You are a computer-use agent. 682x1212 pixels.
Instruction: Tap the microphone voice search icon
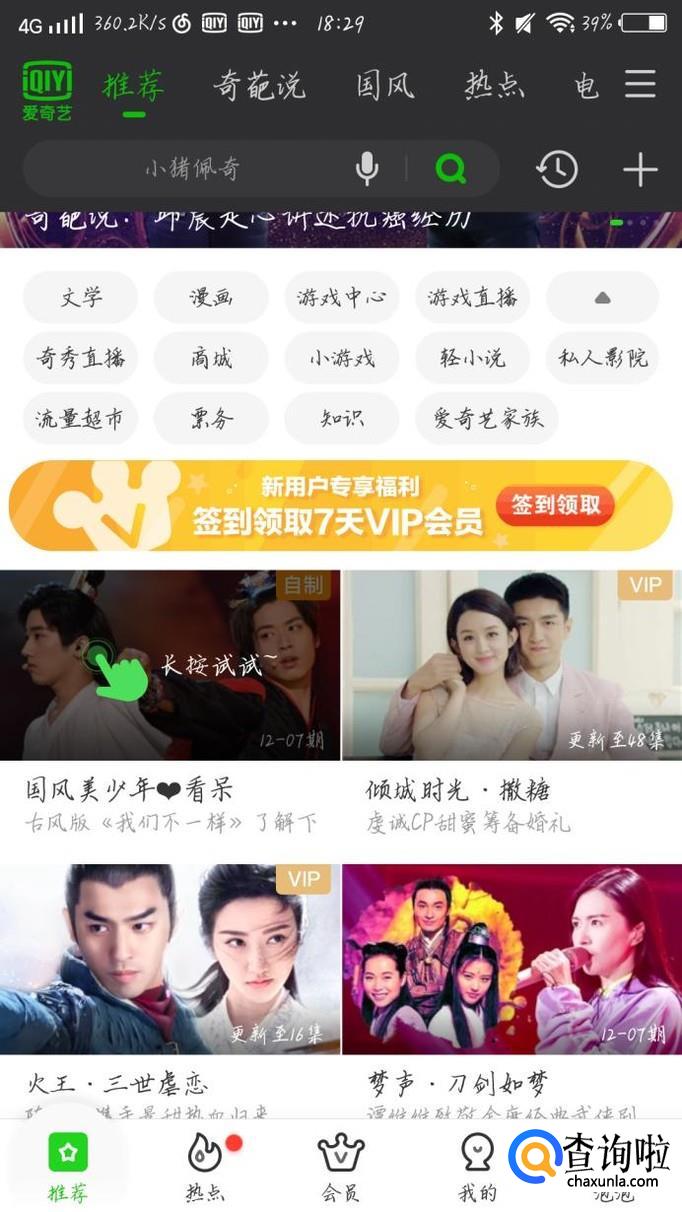[367, 169]
